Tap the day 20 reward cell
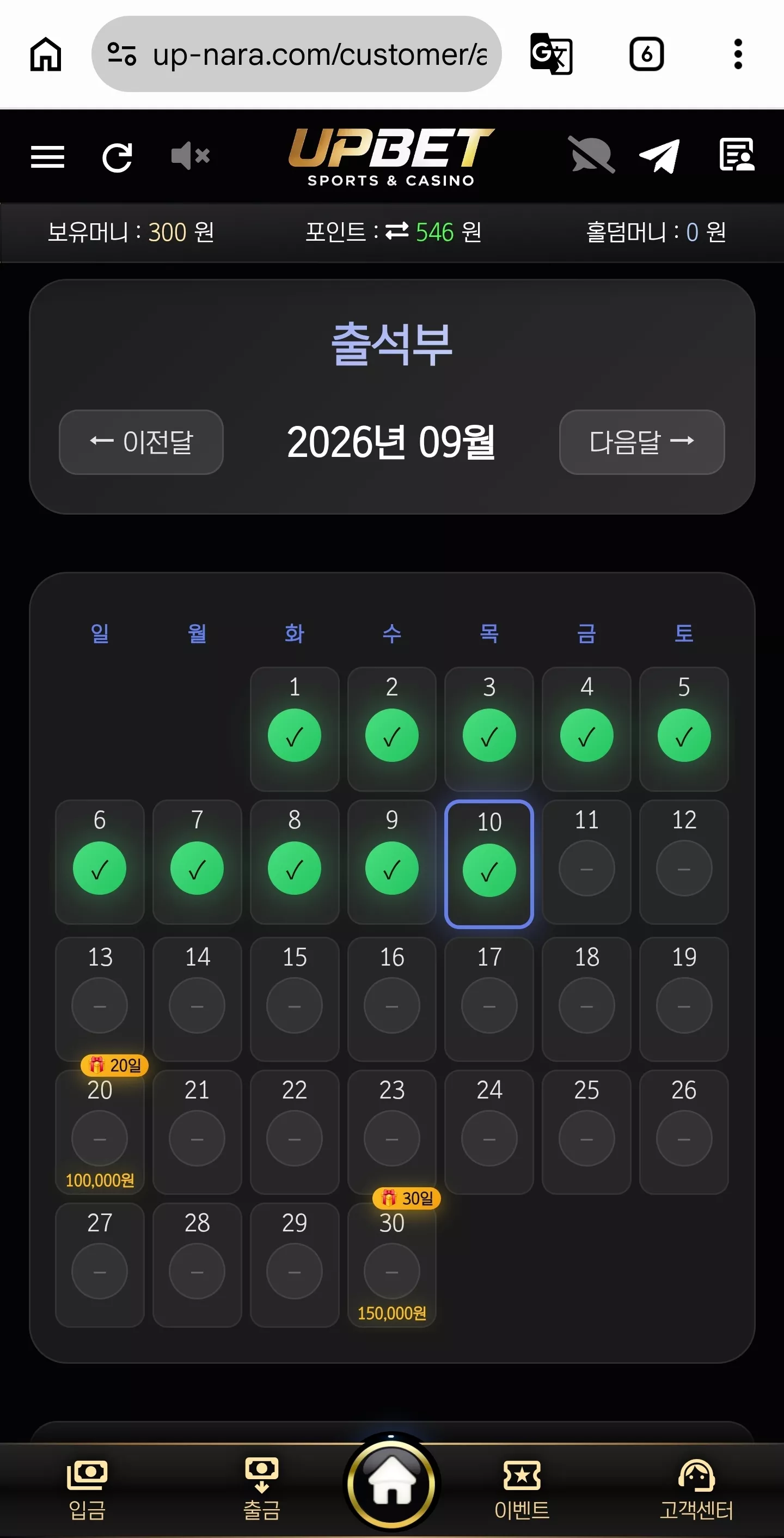The height and width of the screenshot is (1538, 784). pyautogui.click(x=100, y=1131)
